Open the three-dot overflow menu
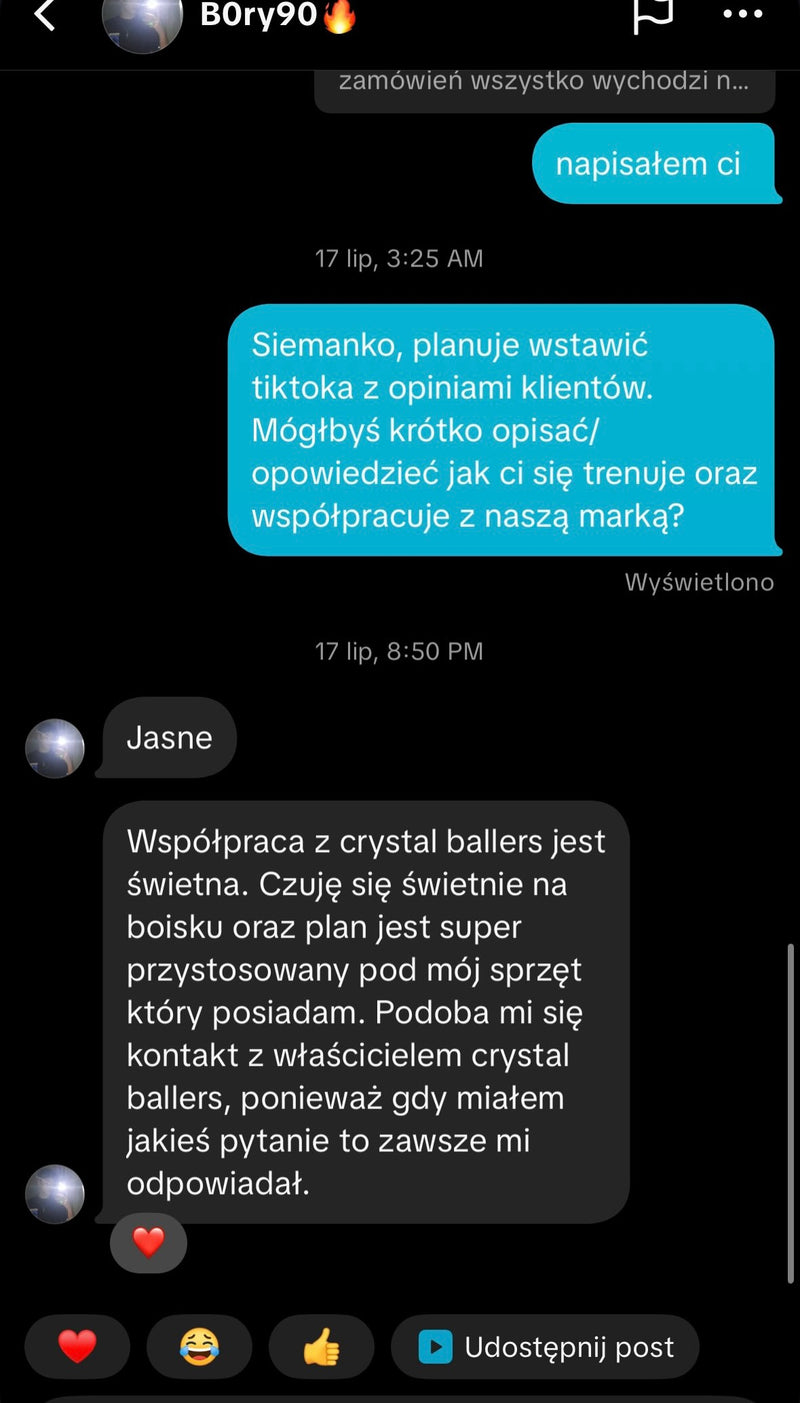 [742, 15]
